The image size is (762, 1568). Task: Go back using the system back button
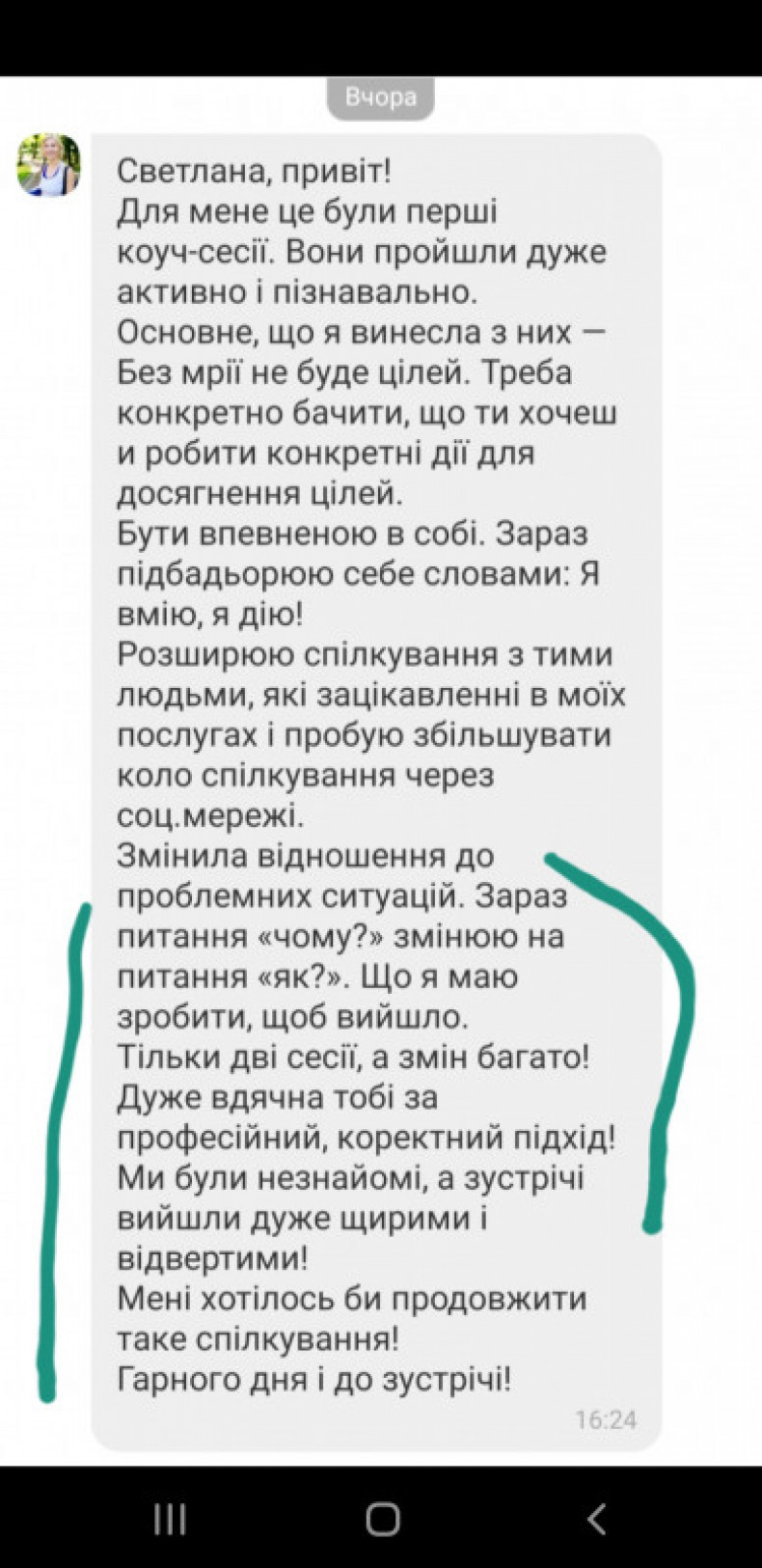(597, 1519)
